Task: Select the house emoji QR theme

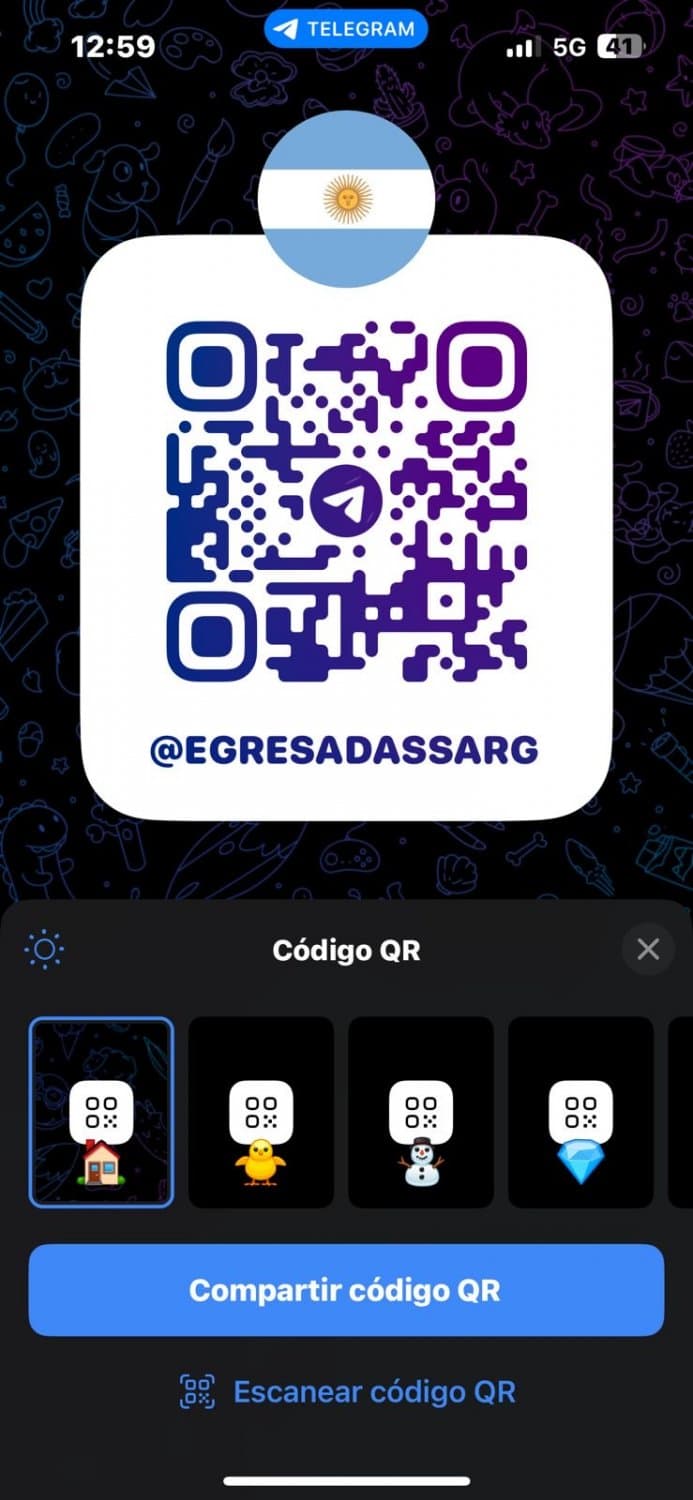Action: pos(101,1112)
